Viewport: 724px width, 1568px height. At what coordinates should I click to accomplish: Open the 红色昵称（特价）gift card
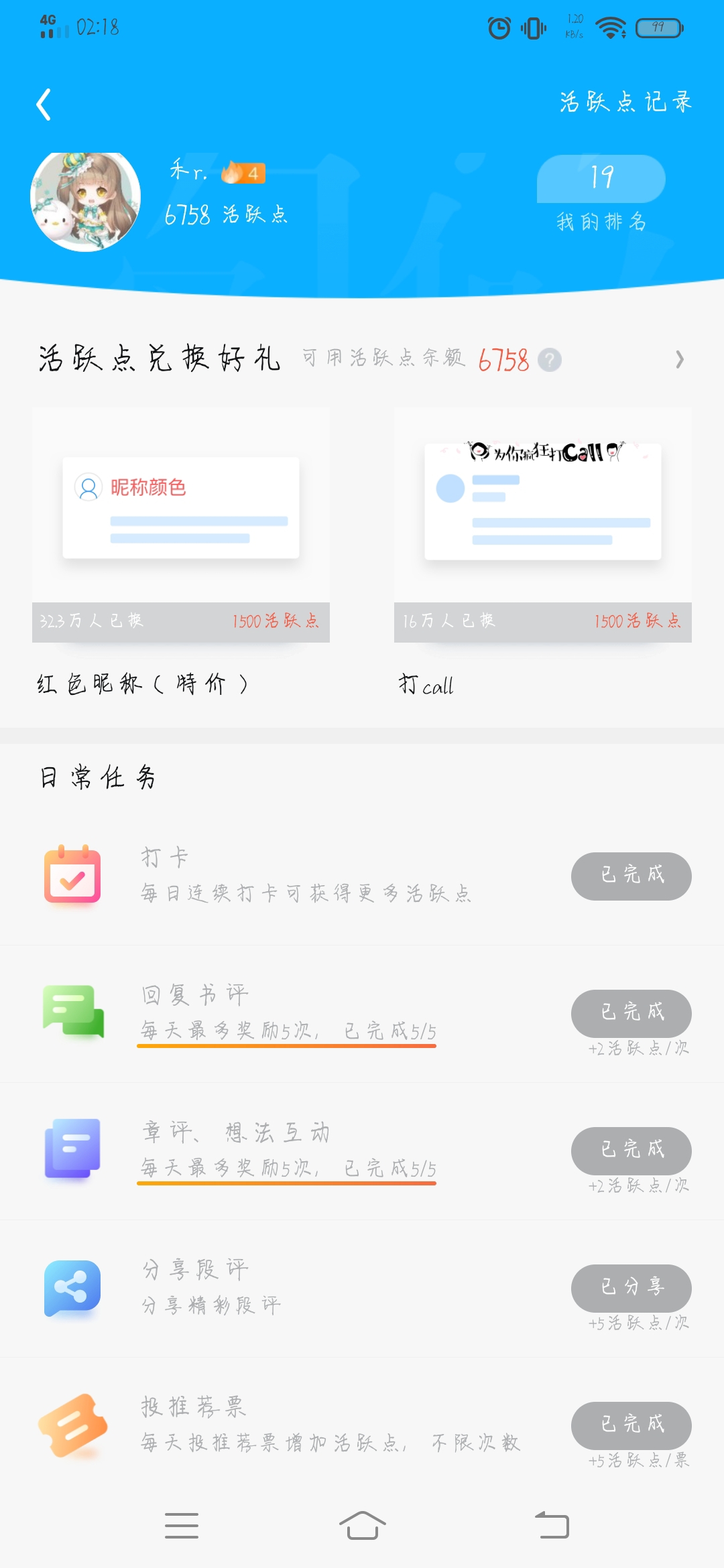[181, 553]
